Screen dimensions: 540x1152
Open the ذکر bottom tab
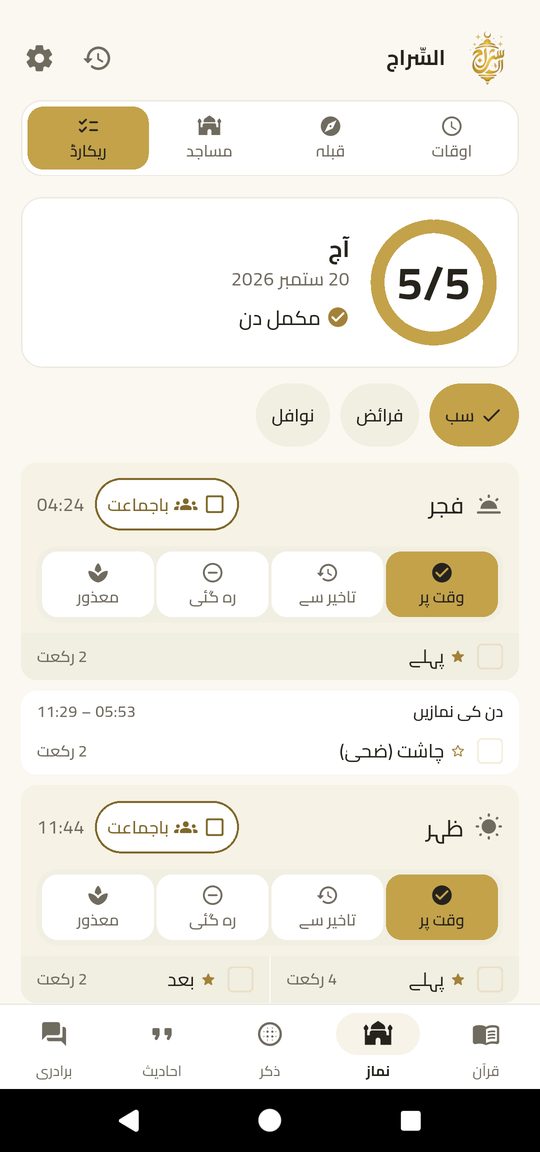(270, 1048)
